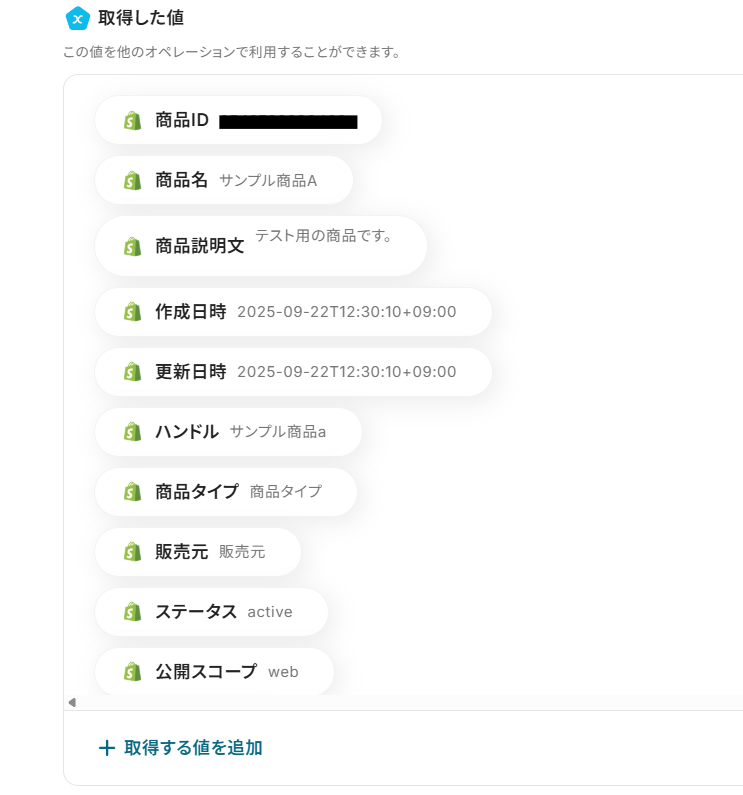The height and width of the screenshot is (795, 743).
Task: Tap the ハンドル value chip
Action: pyautogui.click(x=228, y=432)
